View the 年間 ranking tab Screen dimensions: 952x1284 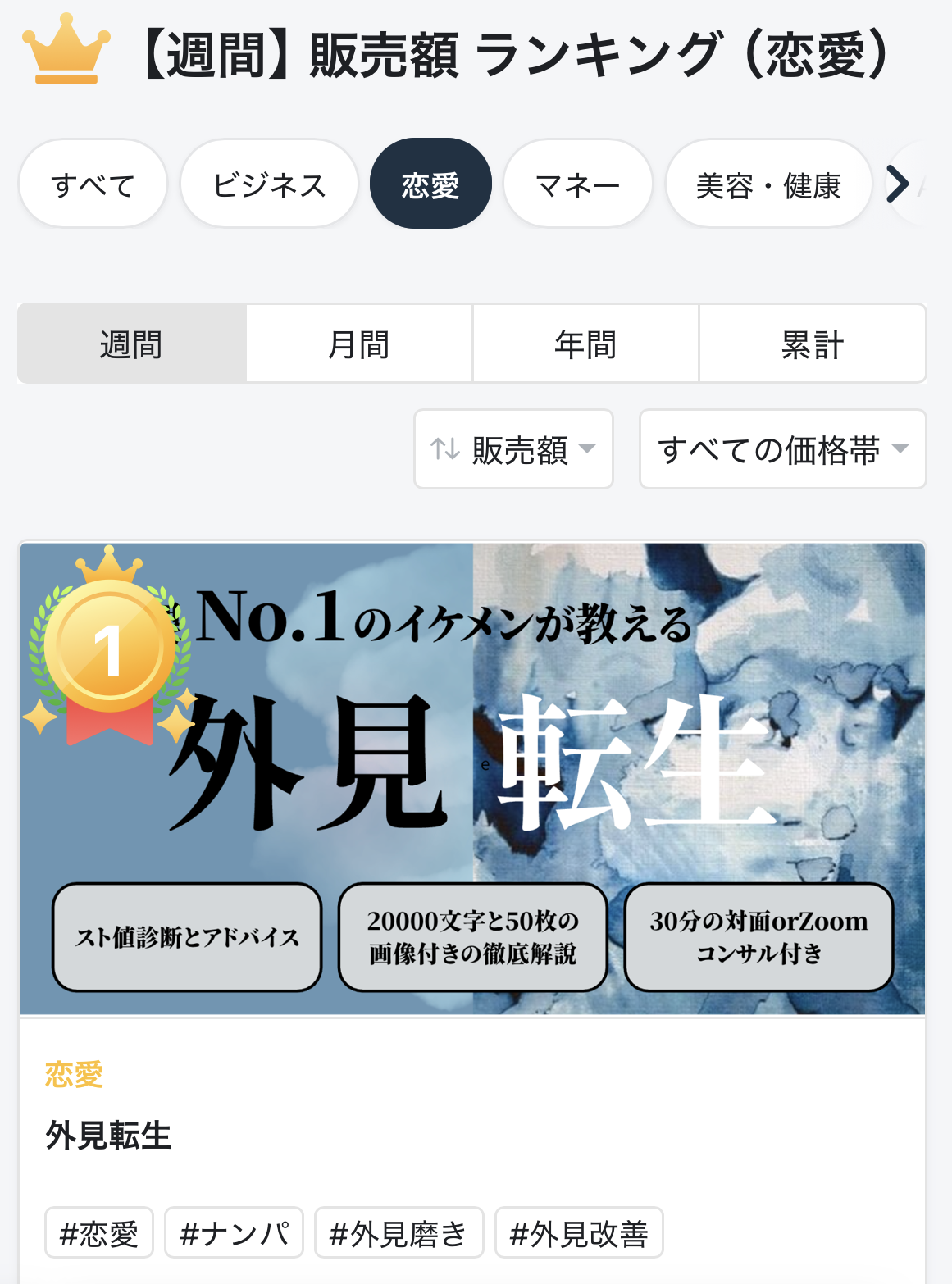pos(585,344)
